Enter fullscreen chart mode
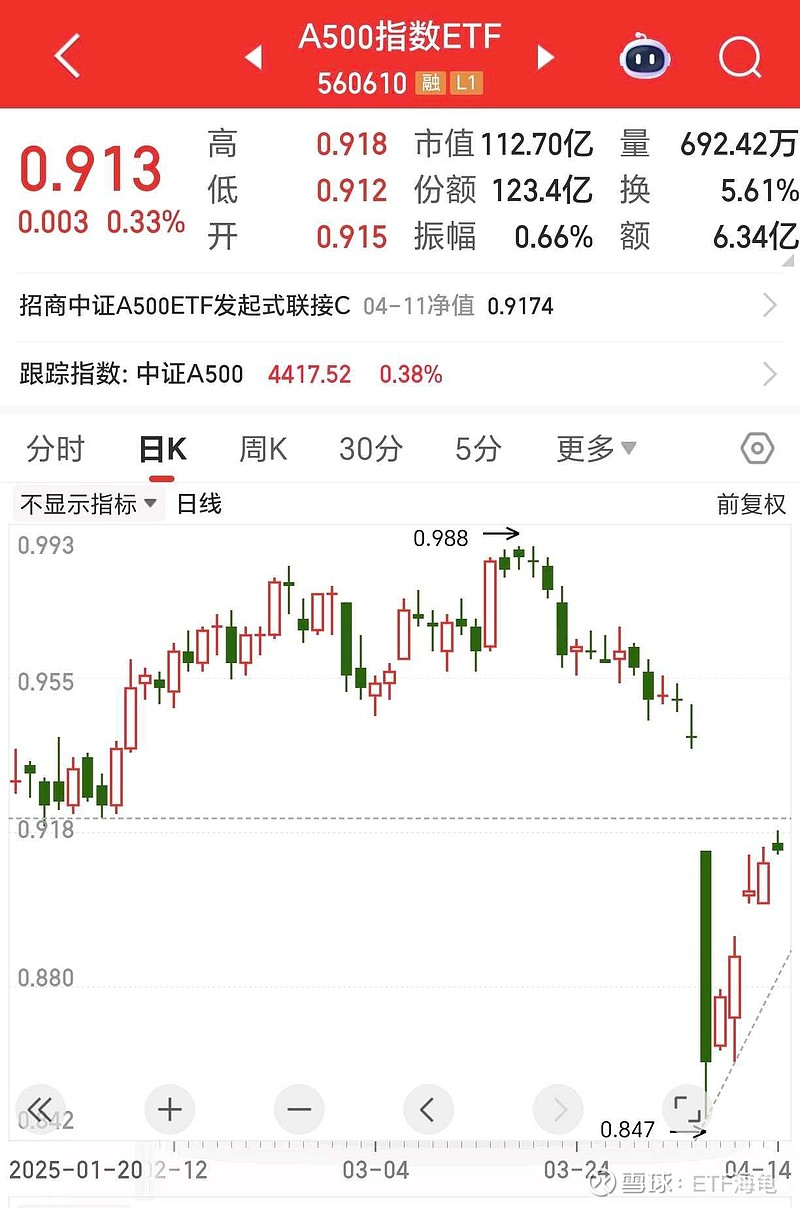The width and height of the screenshot is (800, 1208). point(688,1109)
